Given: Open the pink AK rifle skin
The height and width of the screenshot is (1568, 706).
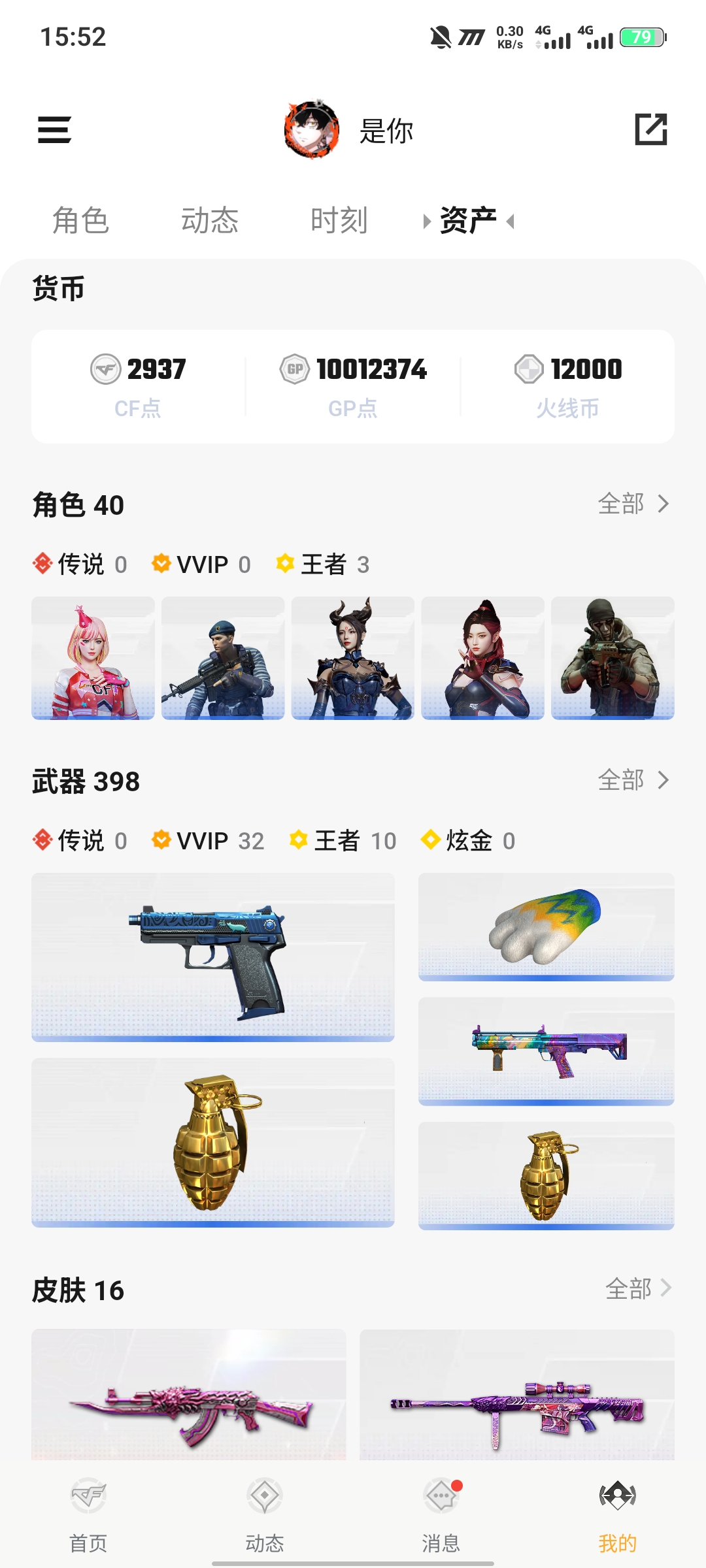Looking at the screenshot, I should click(189, 1398).
